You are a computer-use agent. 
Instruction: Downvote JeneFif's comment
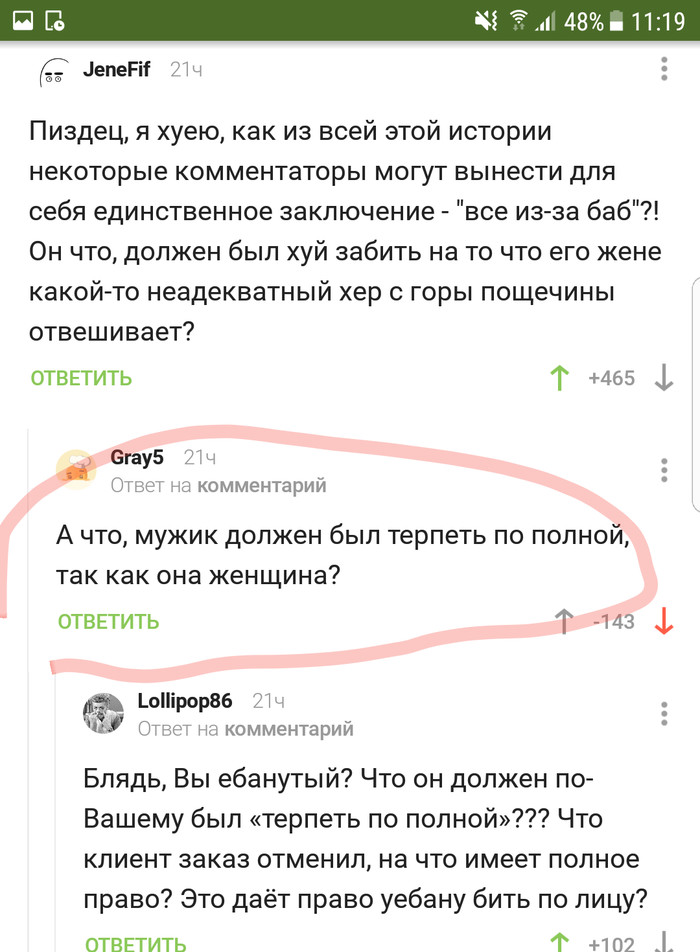663,378
